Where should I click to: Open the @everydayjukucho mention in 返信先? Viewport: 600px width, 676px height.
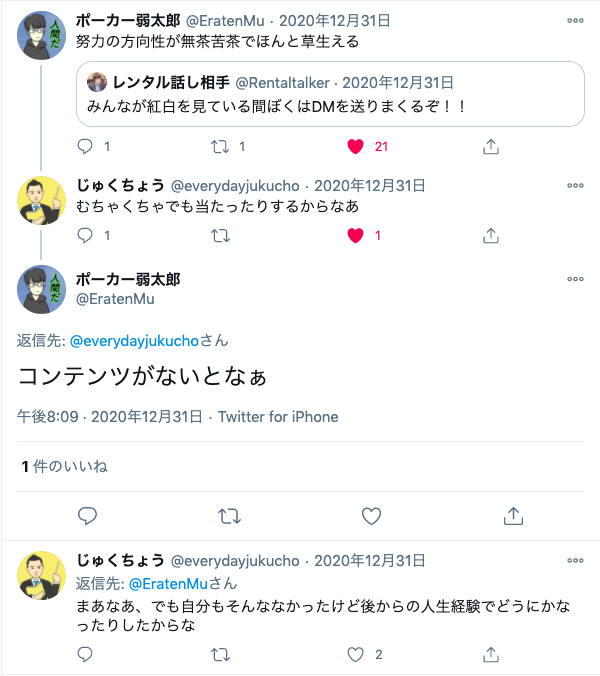pos(134,341)
